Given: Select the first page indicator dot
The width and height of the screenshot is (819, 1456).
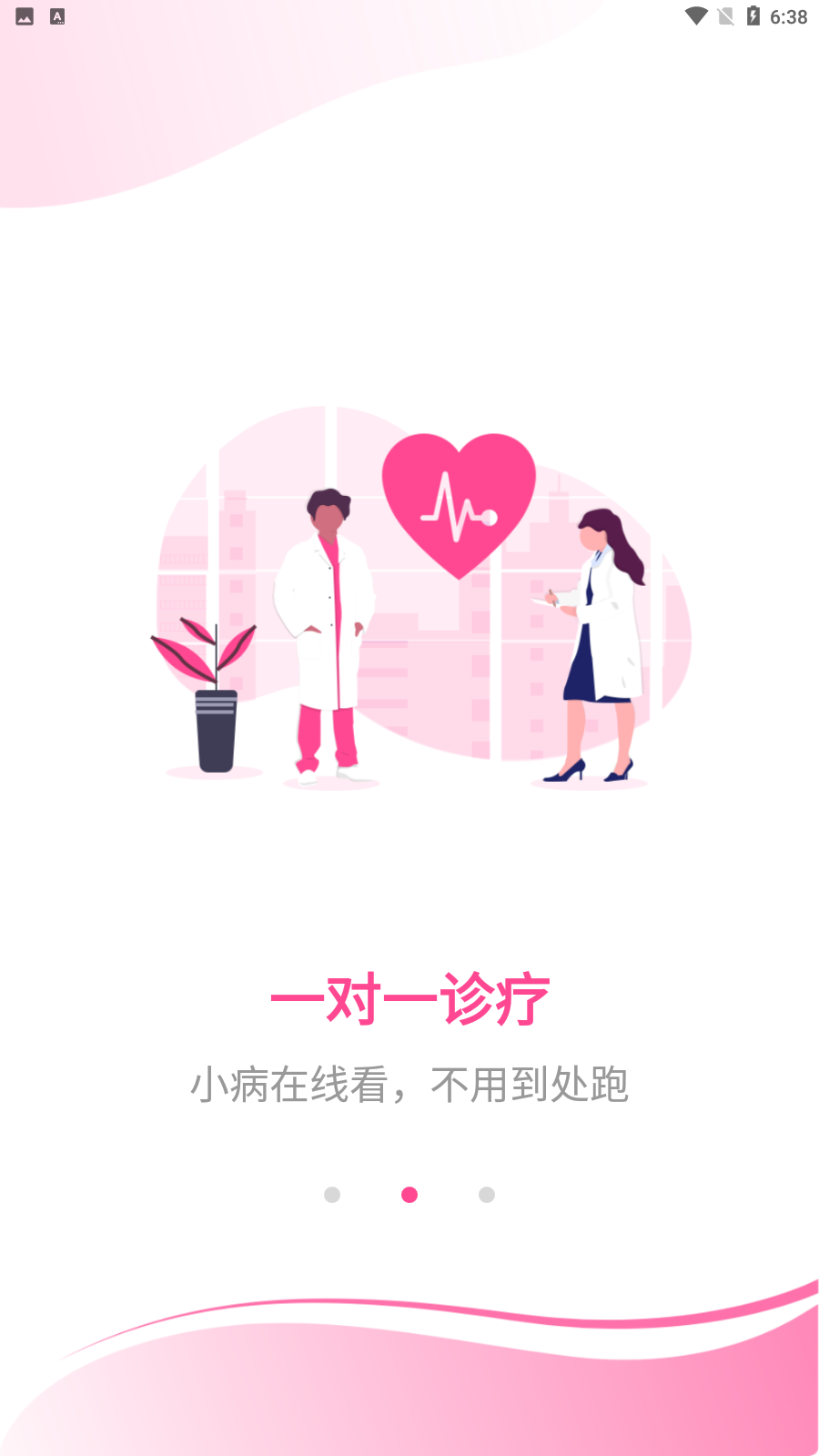Looking at the screenshot, I should click(332, 1194).
